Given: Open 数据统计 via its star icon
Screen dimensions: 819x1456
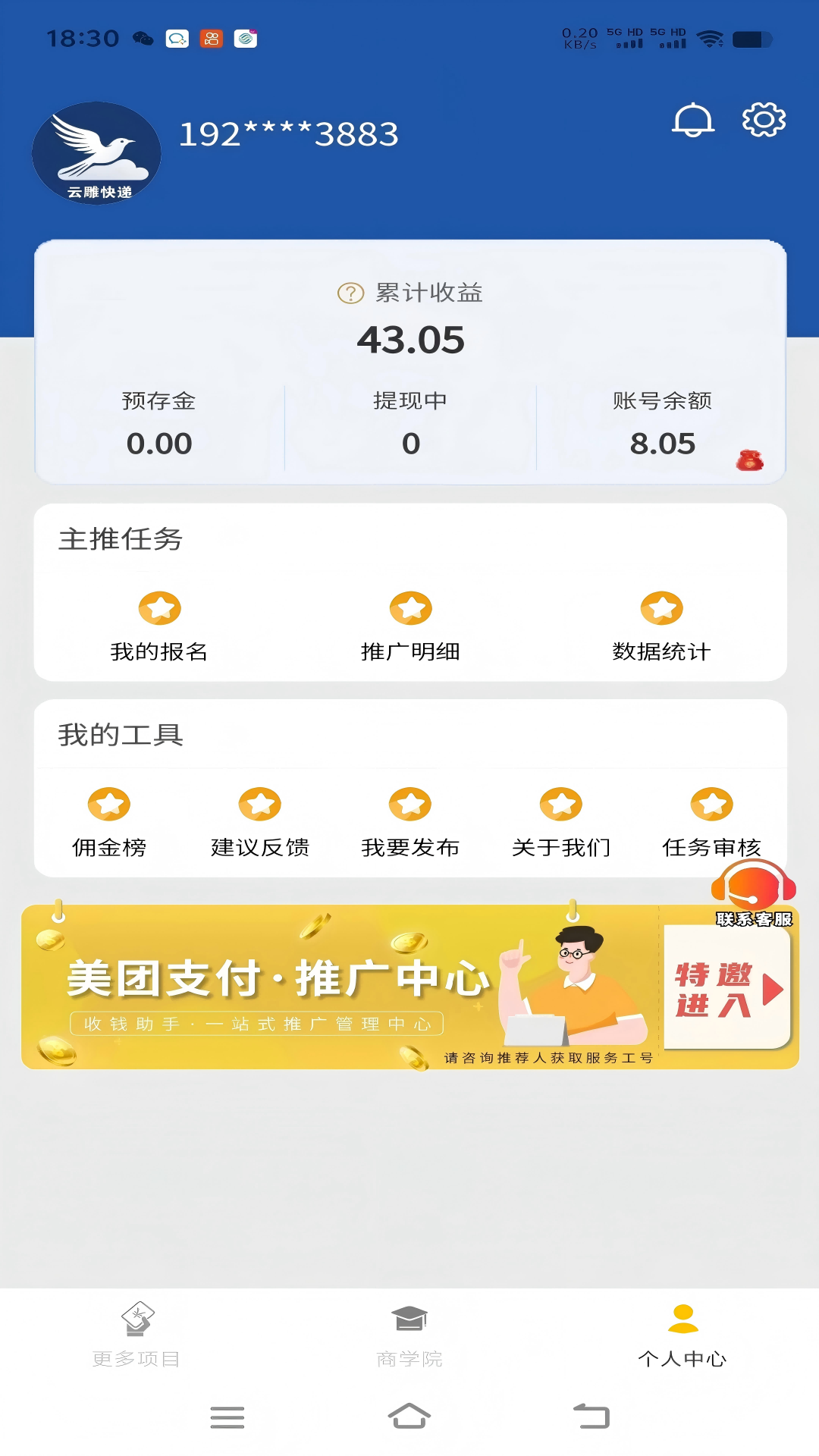Looking at the screenshot, I should (661, 609).
